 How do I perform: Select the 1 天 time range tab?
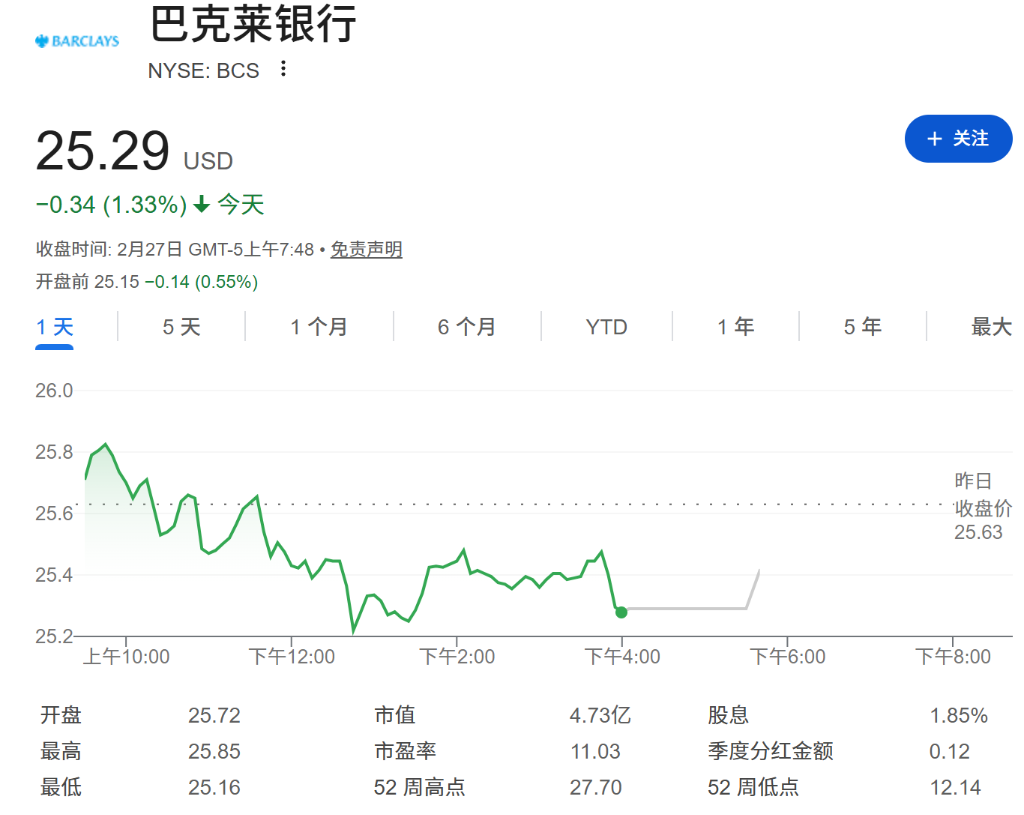55,327
